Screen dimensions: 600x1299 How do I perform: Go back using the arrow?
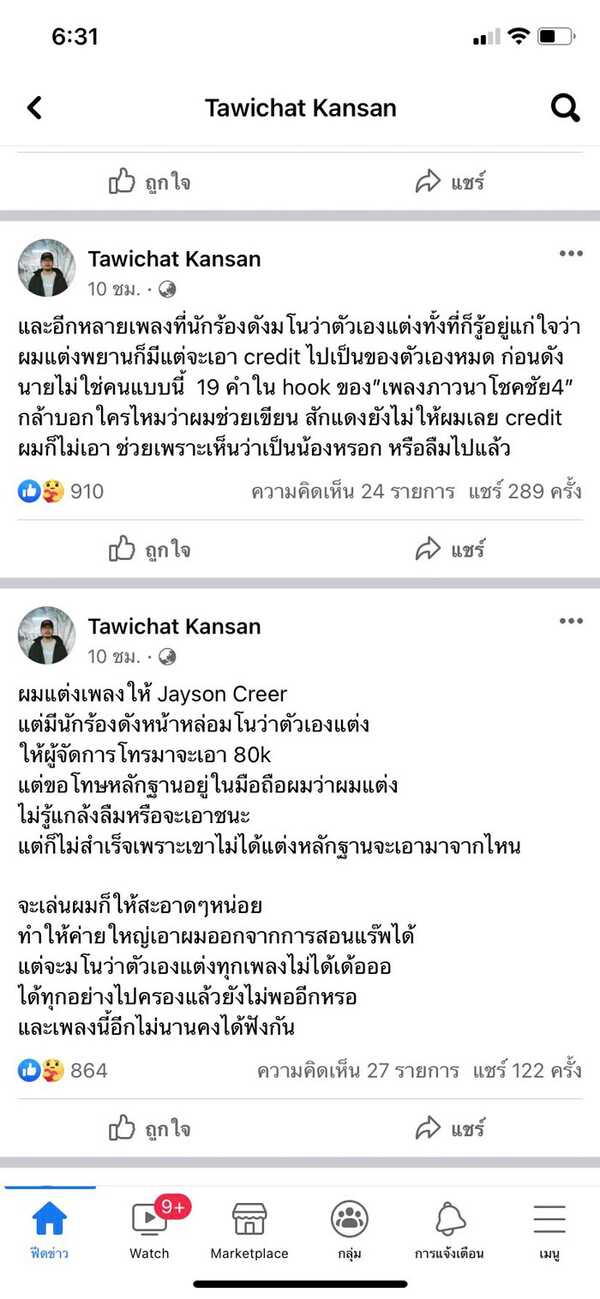[x=35, y=108]
